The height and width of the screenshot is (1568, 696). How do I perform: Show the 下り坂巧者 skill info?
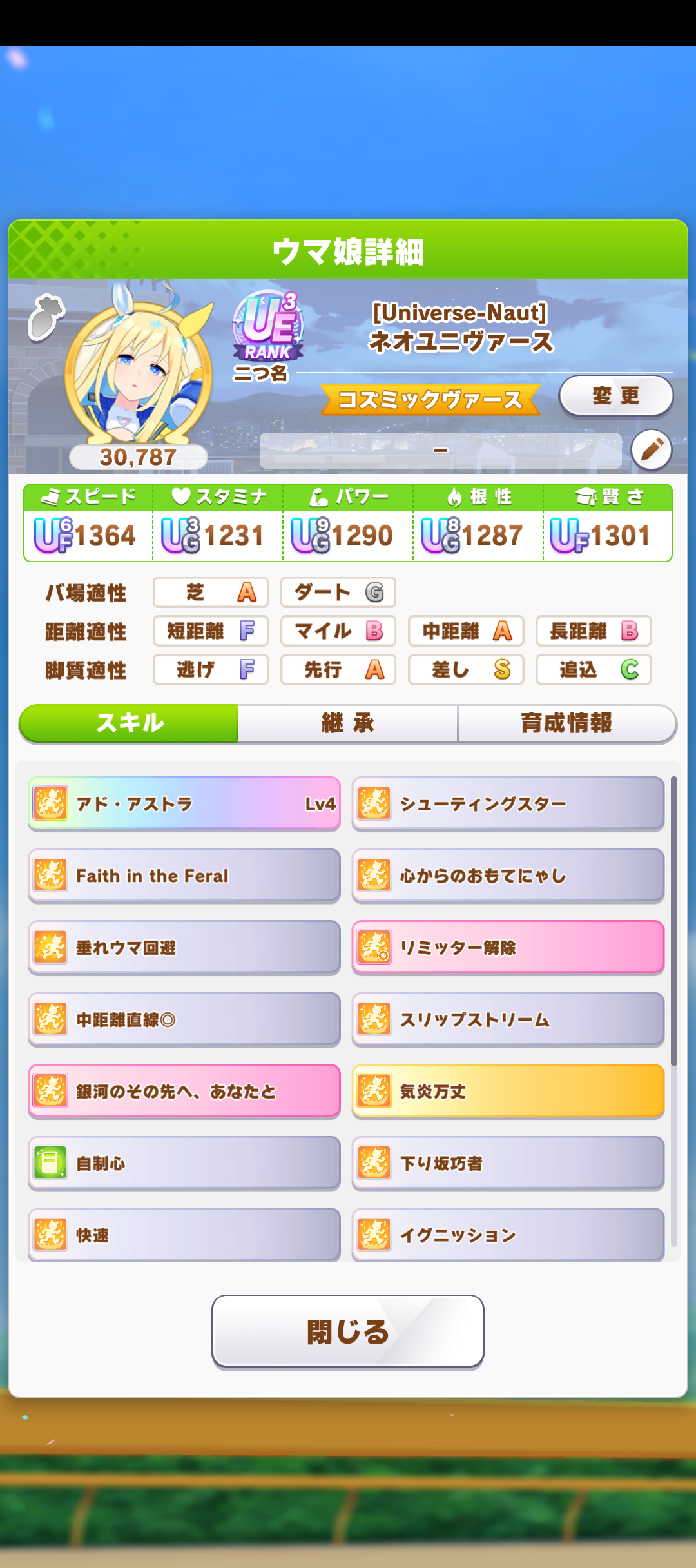(508, 1163)
